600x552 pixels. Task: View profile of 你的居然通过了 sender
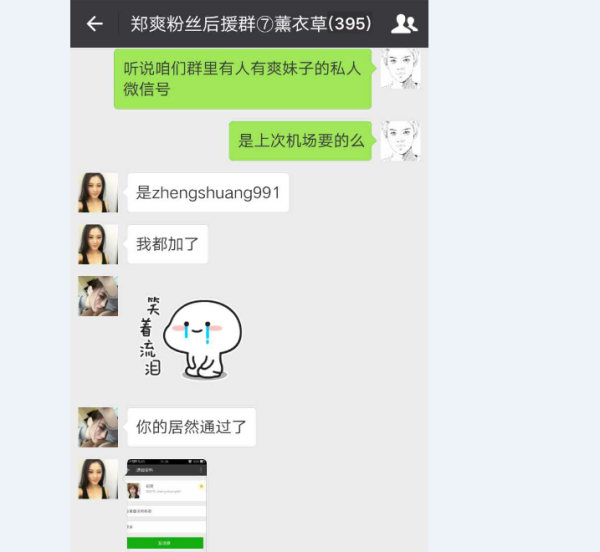click(98, 427)
